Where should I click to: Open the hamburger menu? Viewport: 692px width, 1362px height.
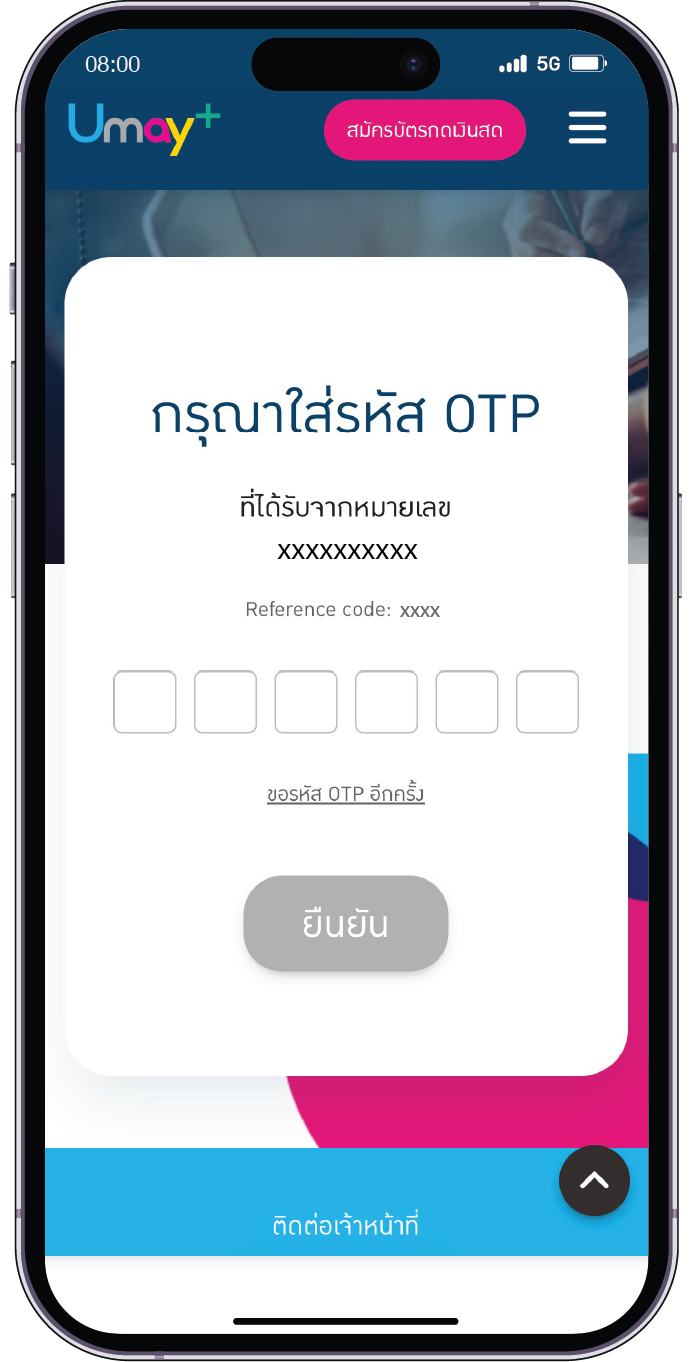(587, 128)
